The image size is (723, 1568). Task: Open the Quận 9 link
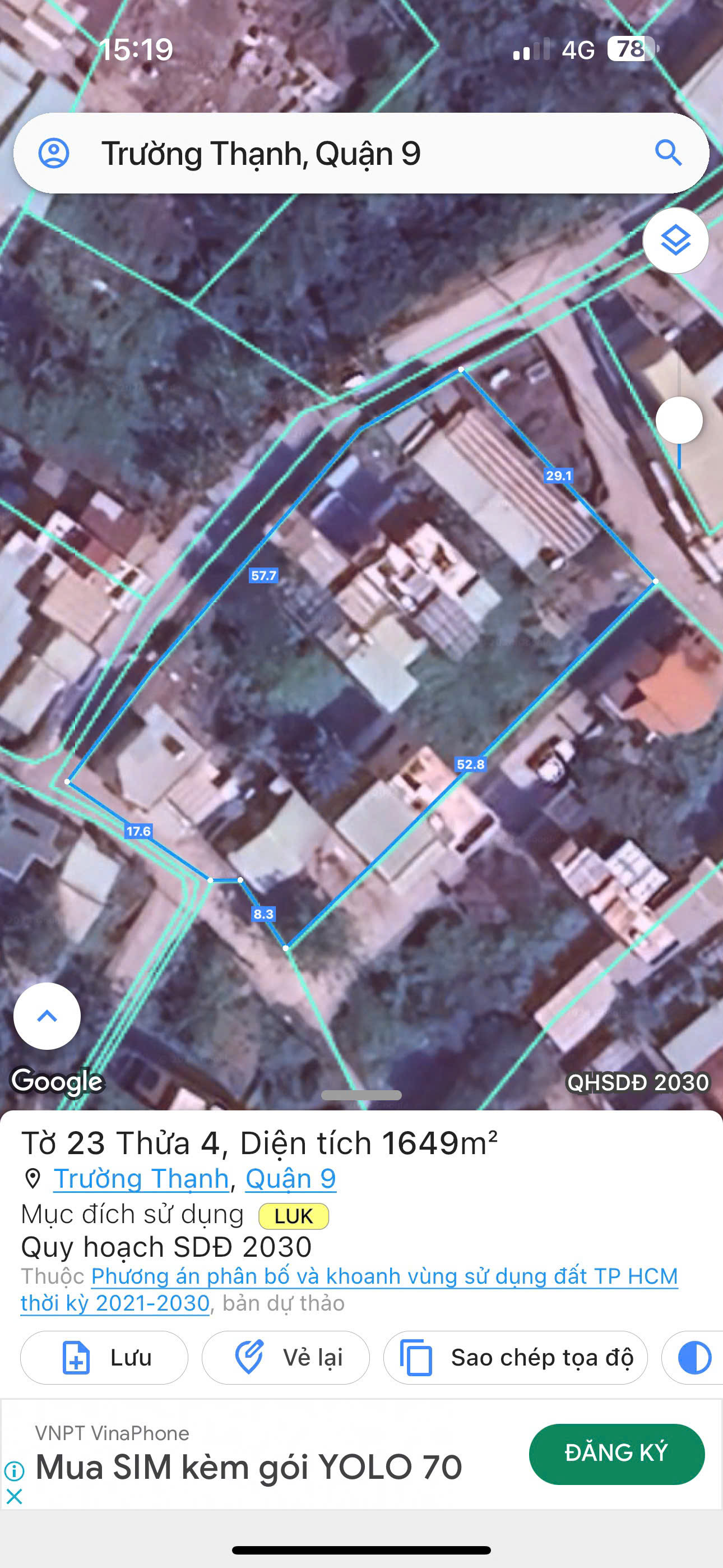[290, 1178]
